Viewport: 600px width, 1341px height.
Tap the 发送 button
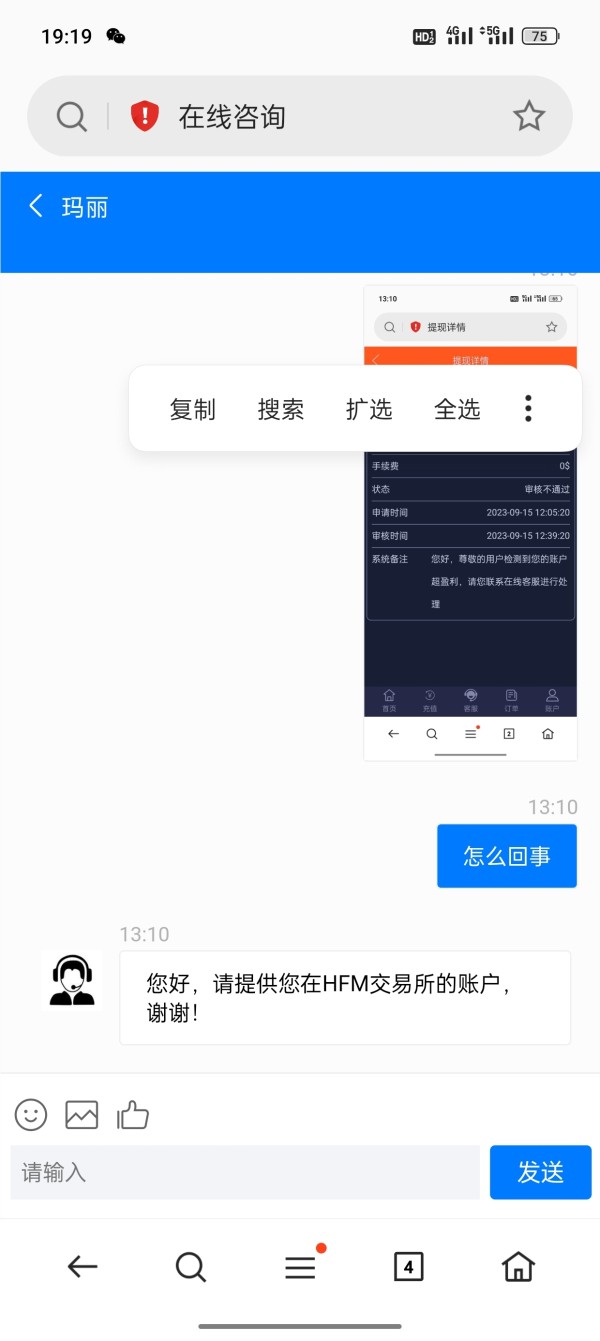[x=541, y=1172]
